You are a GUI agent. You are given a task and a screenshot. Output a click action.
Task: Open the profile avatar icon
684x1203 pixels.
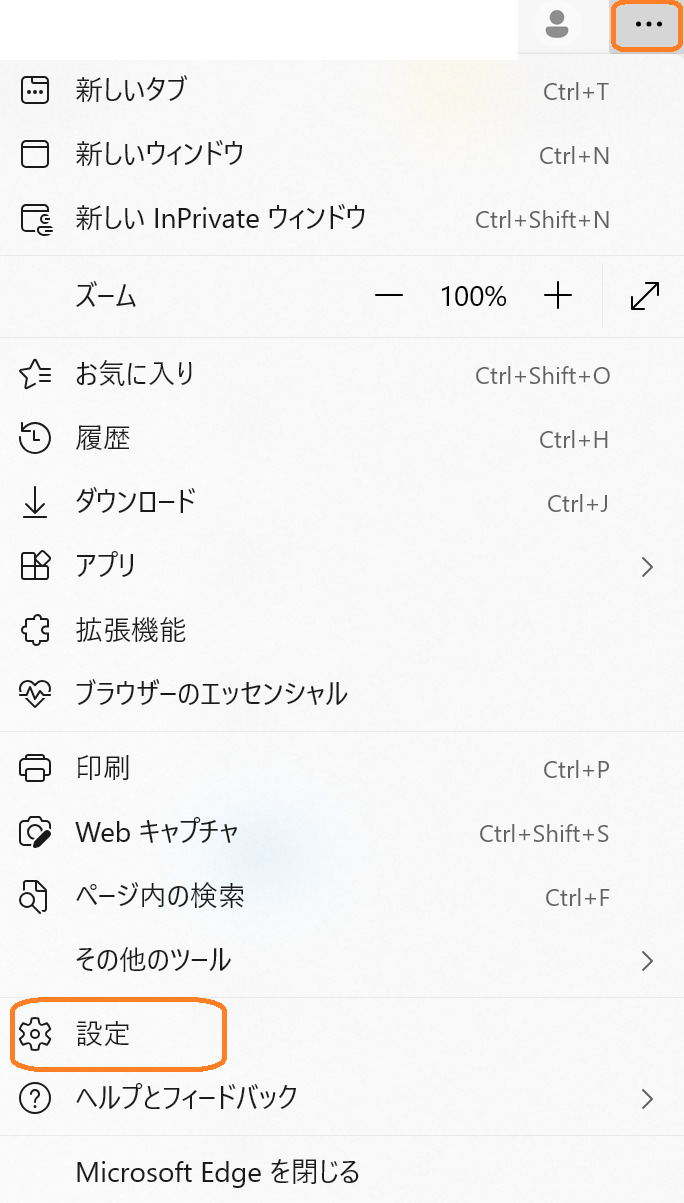point(557,24)
